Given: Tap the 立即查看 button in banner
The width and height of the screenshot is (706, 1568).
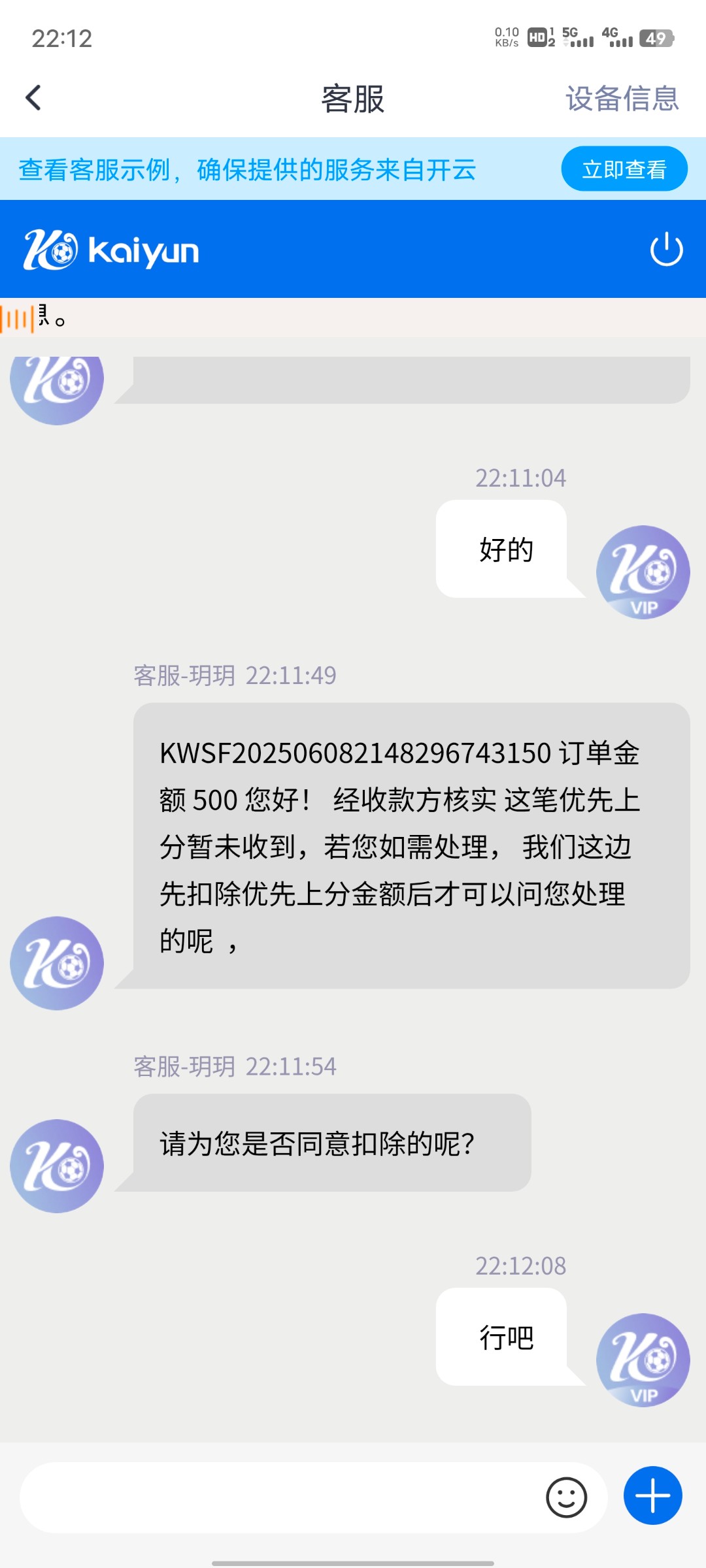Looking at the screenshot, I should (624, 169).
